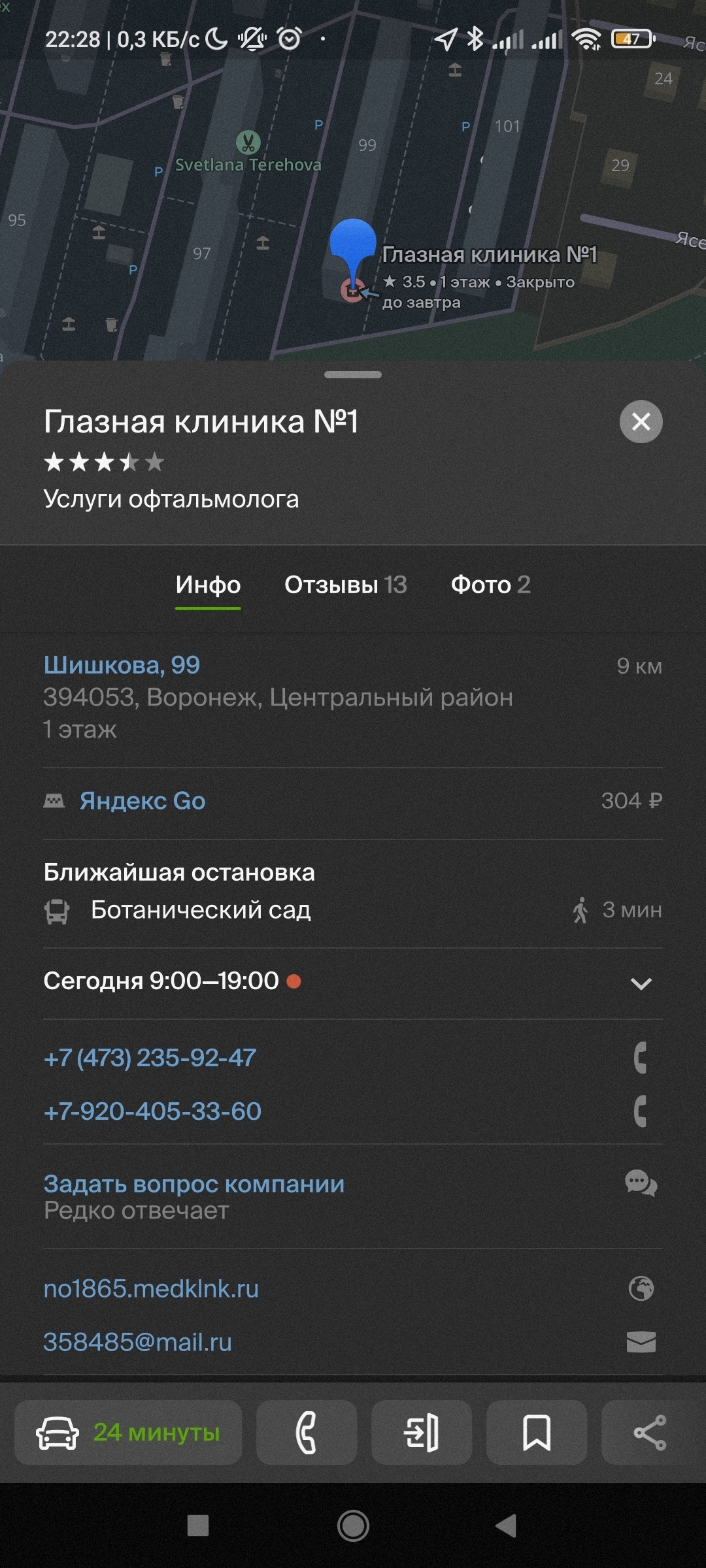Open website no1865.medklnk.ru
The height and width of the screenshot is (1568, 706).
[x=151, y=1289]
